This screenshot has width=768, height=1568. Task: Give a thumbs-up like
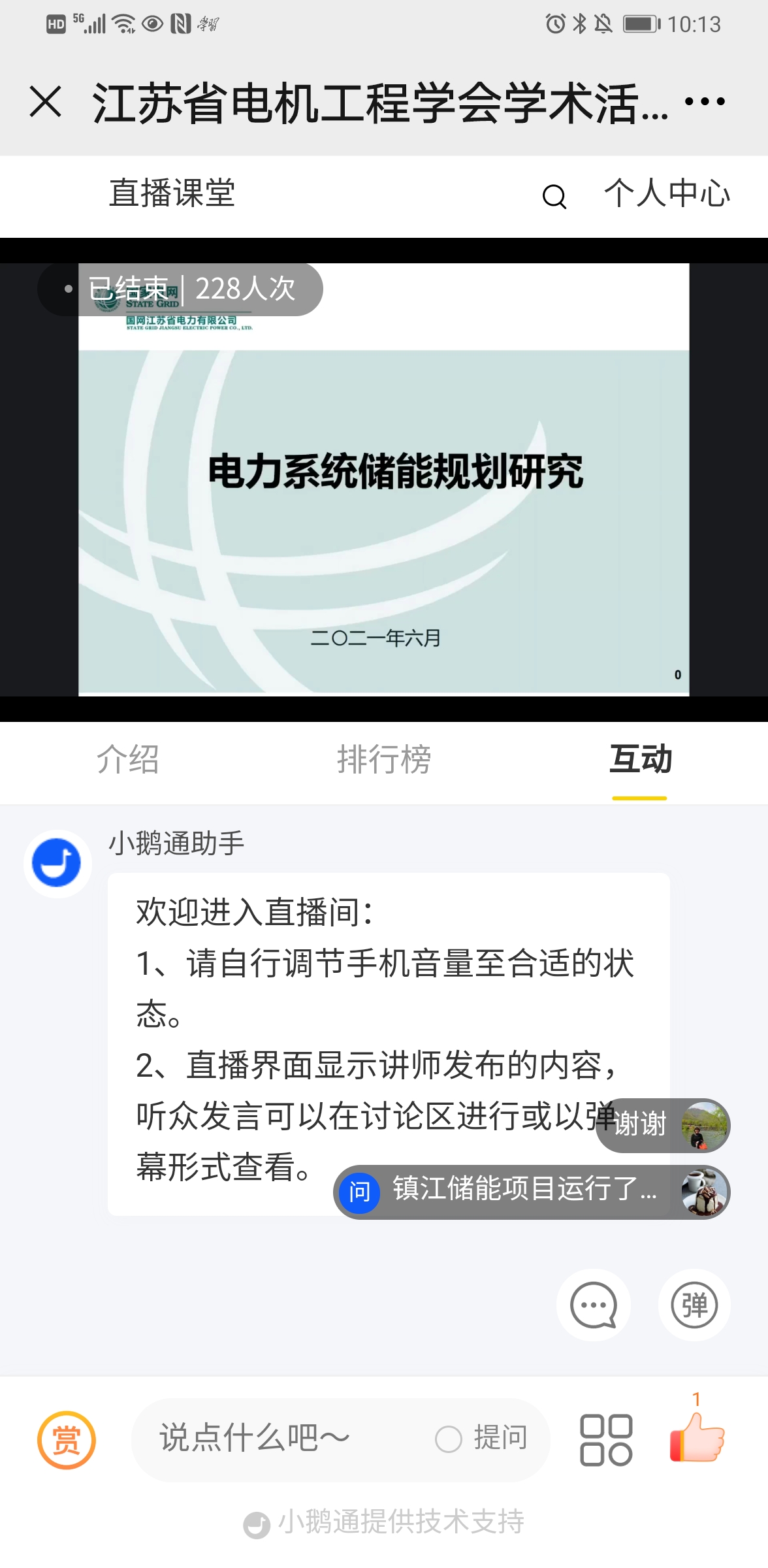697,1437
